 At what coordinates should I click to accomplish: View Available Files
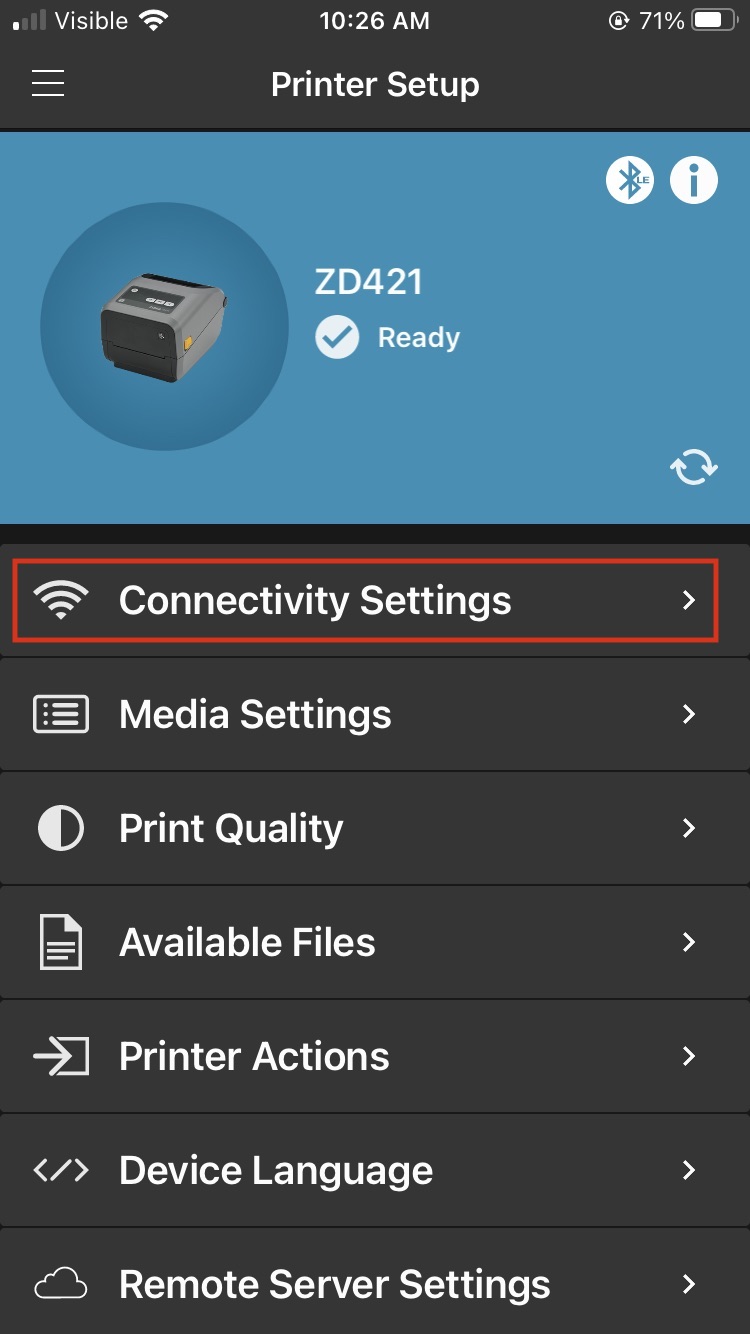pos(365,942)
